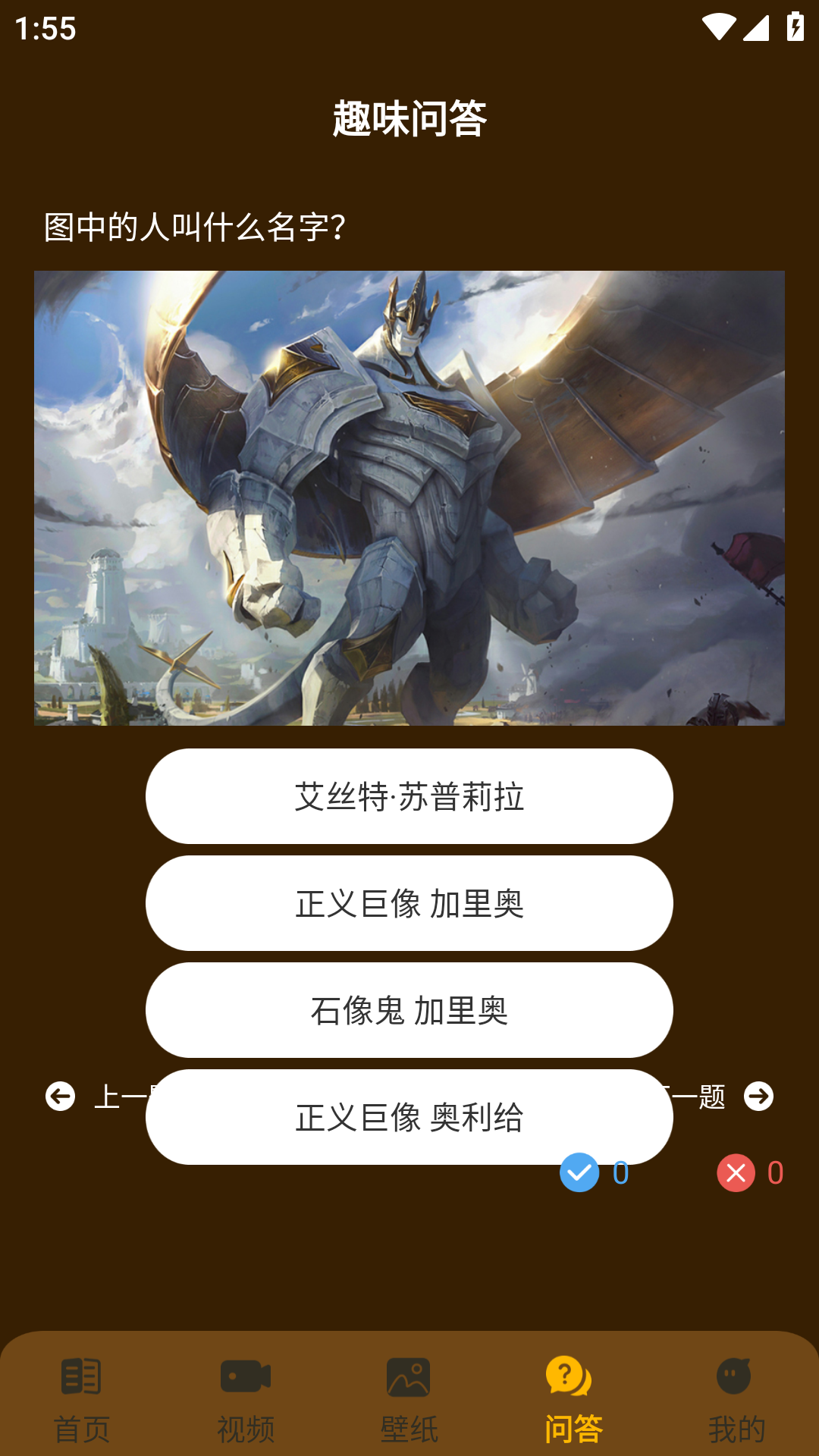Click the left arrow previous-question icon
The height and width of the screenshot is (1456, 819).
click(x=61, y=1096)
